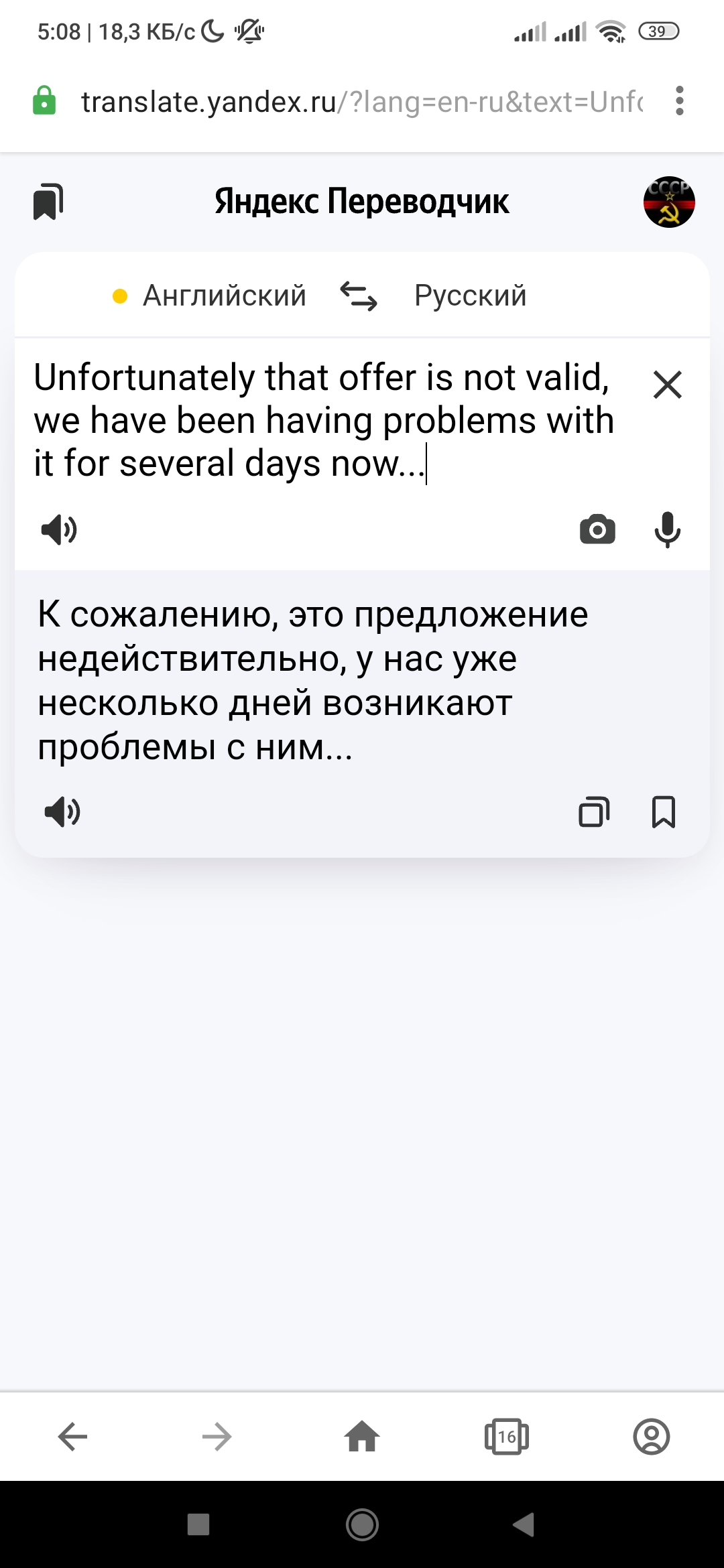Swap the translation languages
The image size is (724, 1568).
(359, 296)
